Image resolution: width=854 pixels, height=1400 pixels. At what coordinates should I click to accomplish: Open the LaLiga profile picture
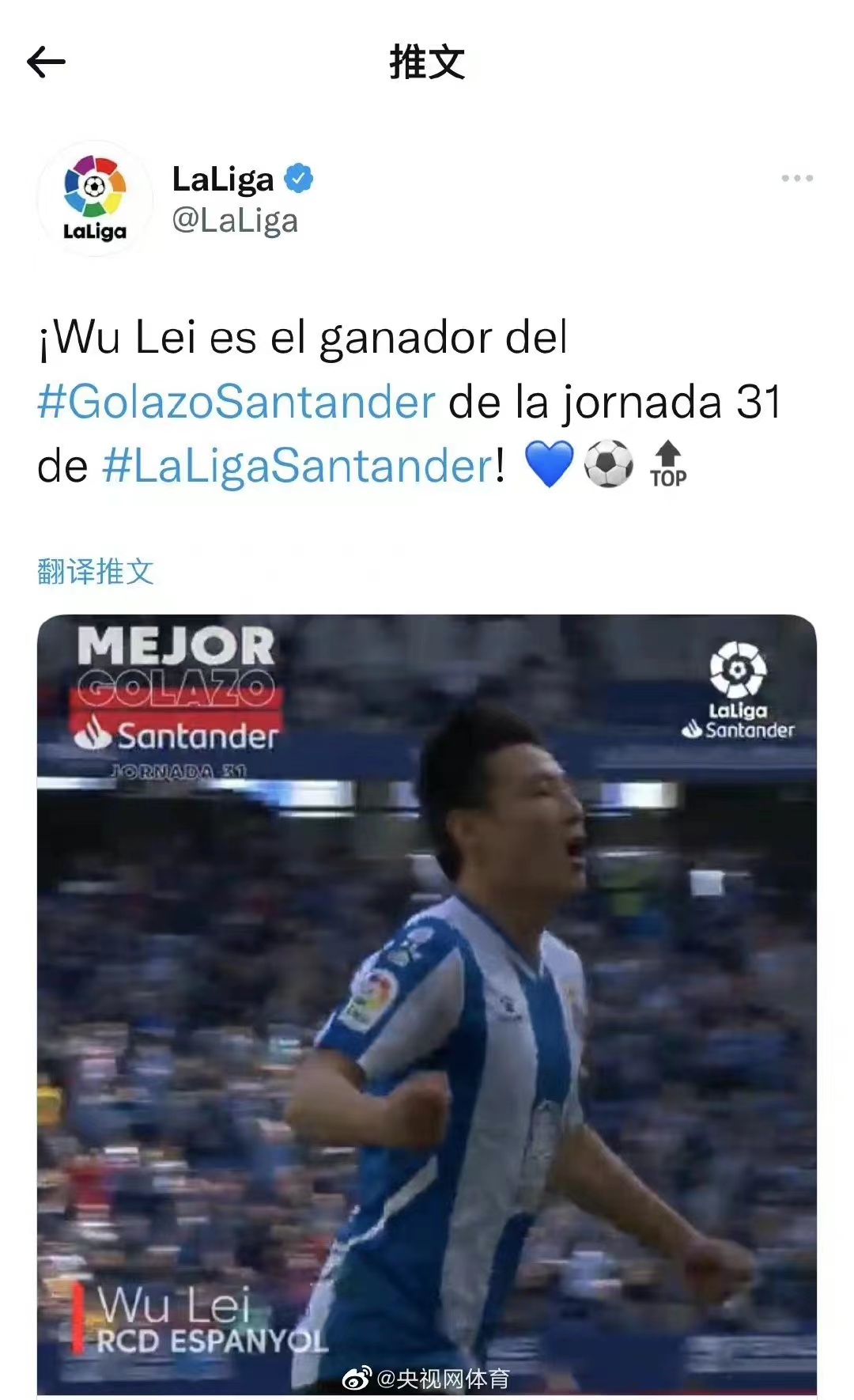click(95, 199)
